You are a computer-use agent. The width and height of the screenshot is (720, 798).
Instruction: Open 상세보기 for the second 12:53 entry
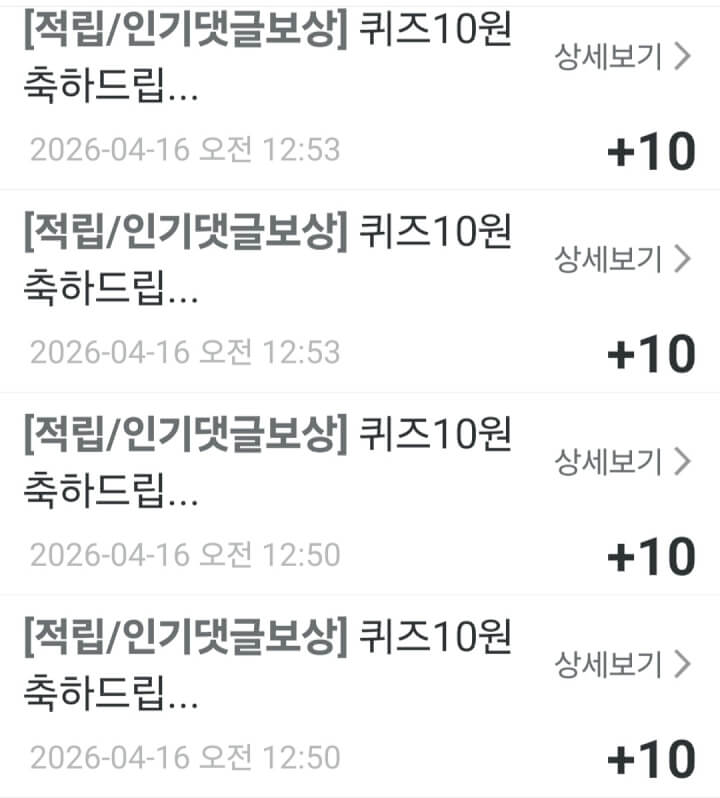click(x=622, y=260)
